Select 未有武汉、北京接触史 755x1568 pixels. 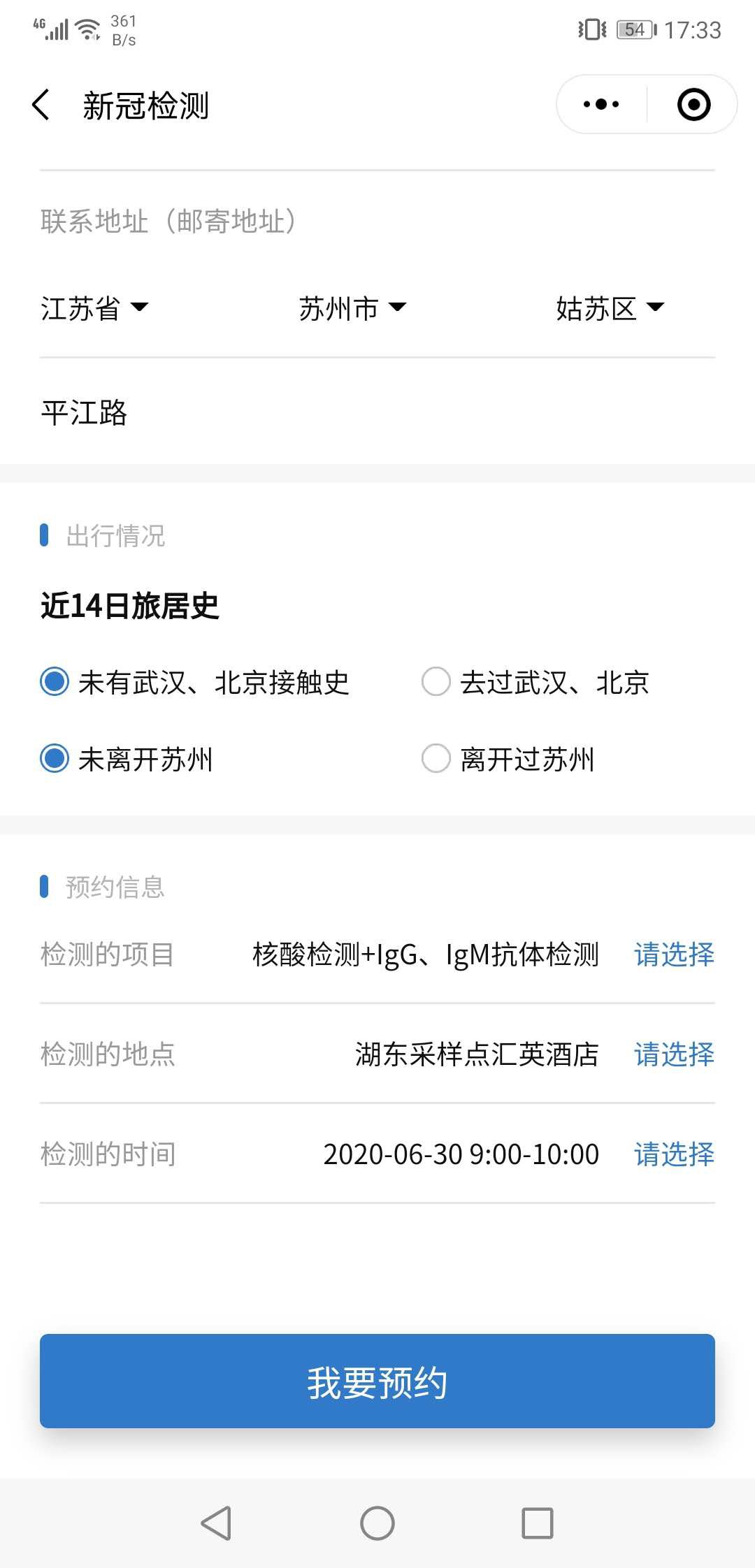[194, 682]
